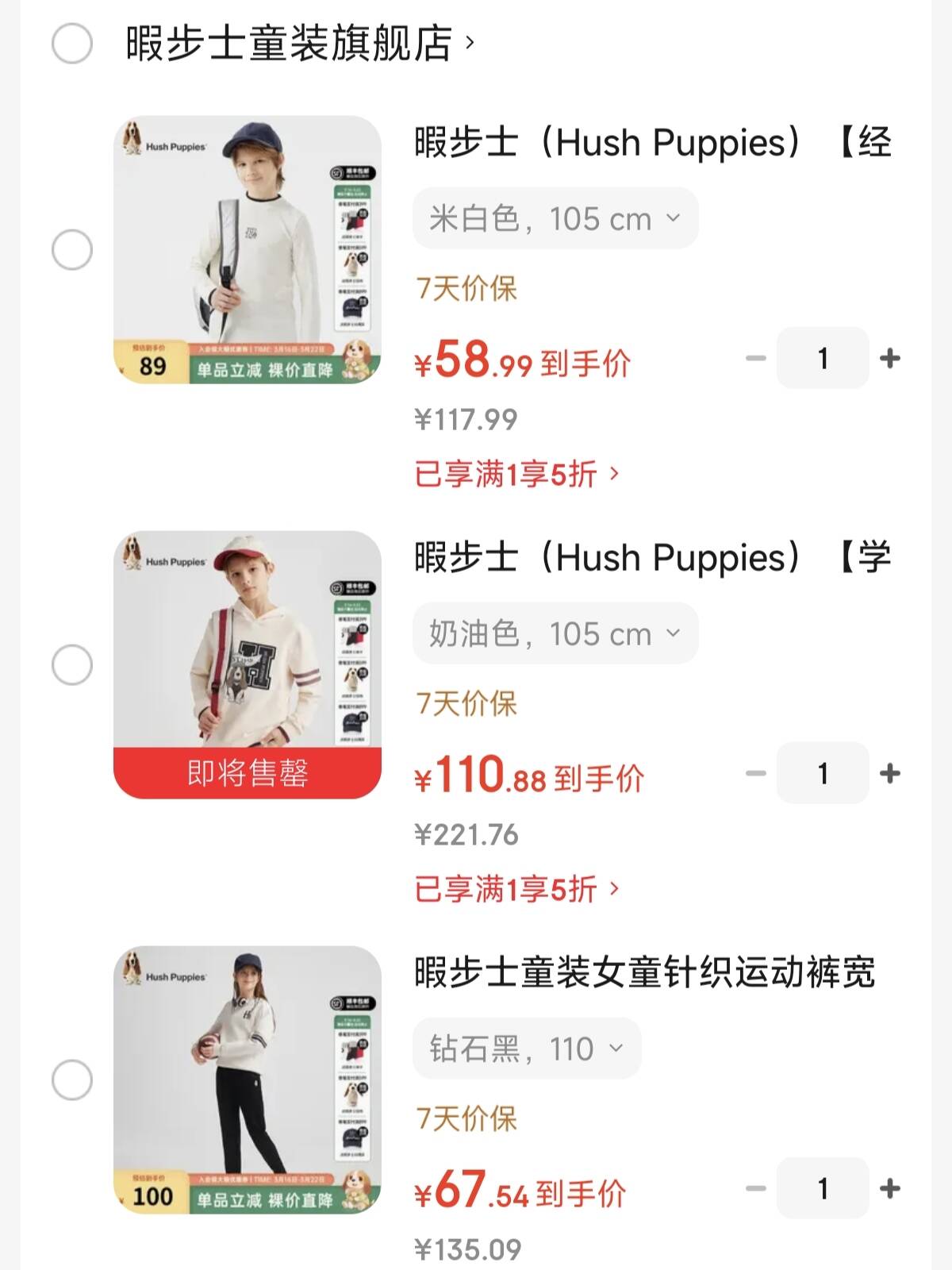
Task: Increase quantity of the ¥67.54 item
Action: click(x=890, y=1188)
